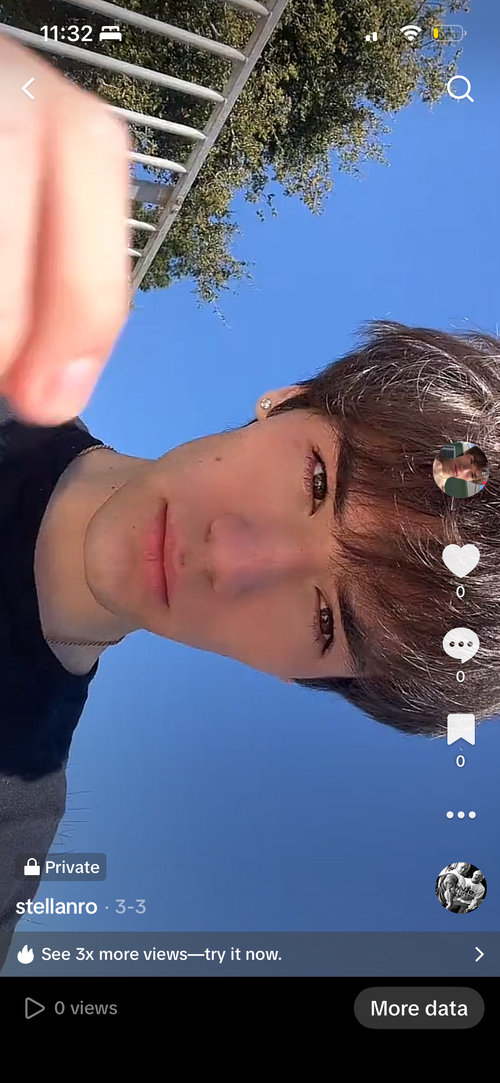This screenshot has width=500, height=1083.
Task: Open stellanro's profile from username
Action: (57, 907)
